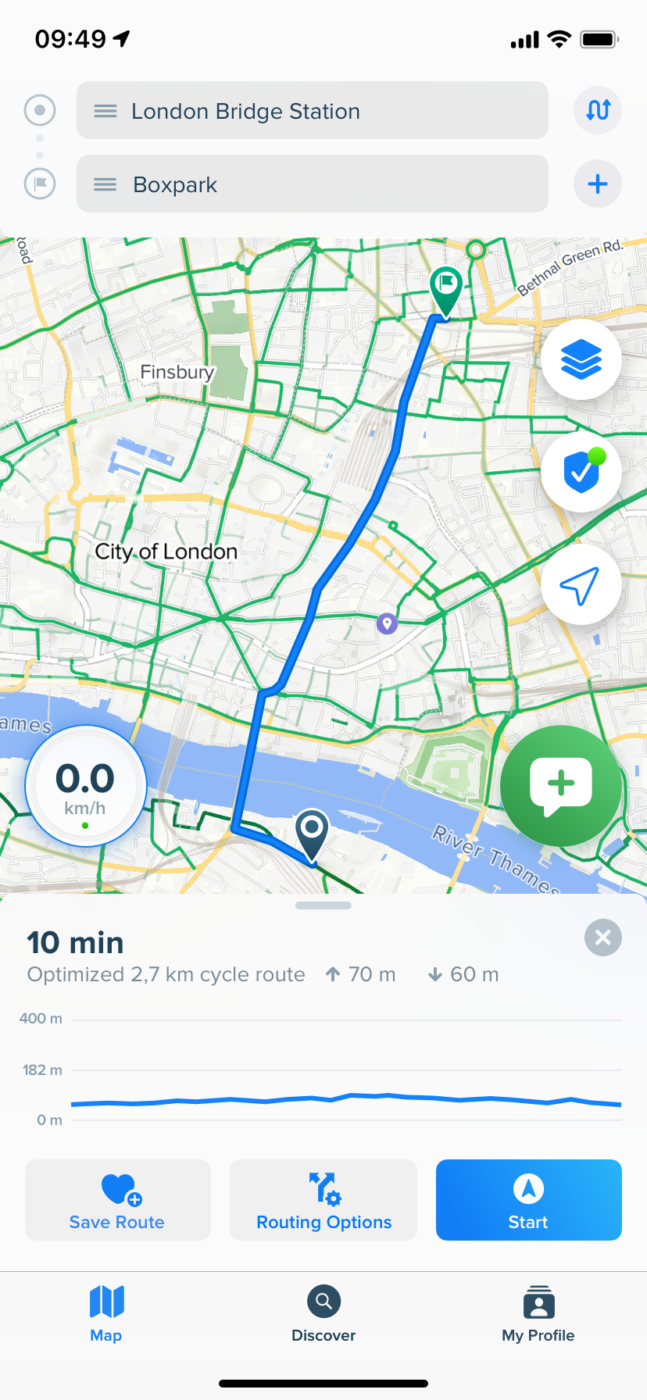Add another stop to the route

598,184
